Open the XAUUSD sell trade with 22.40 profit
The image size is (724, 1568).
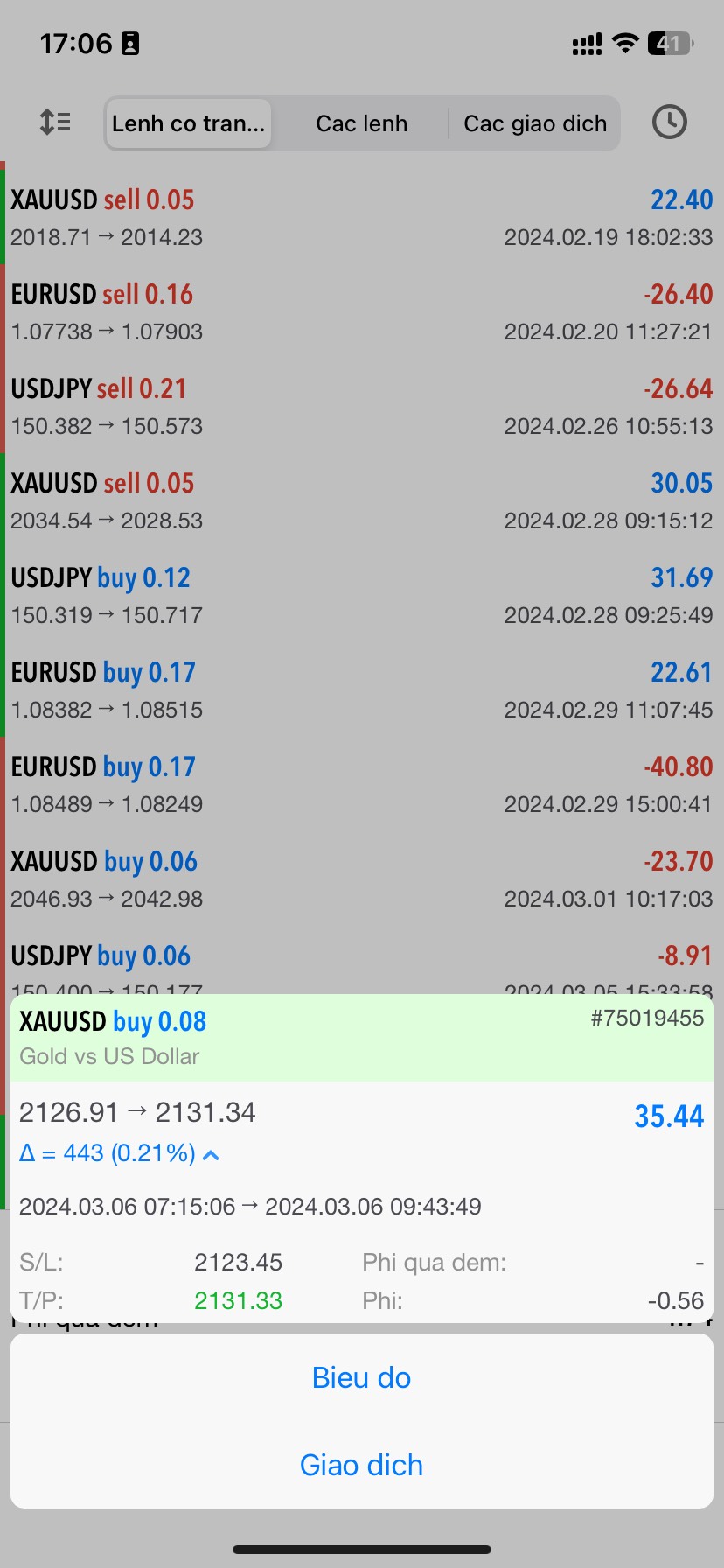tap(361, 217)
